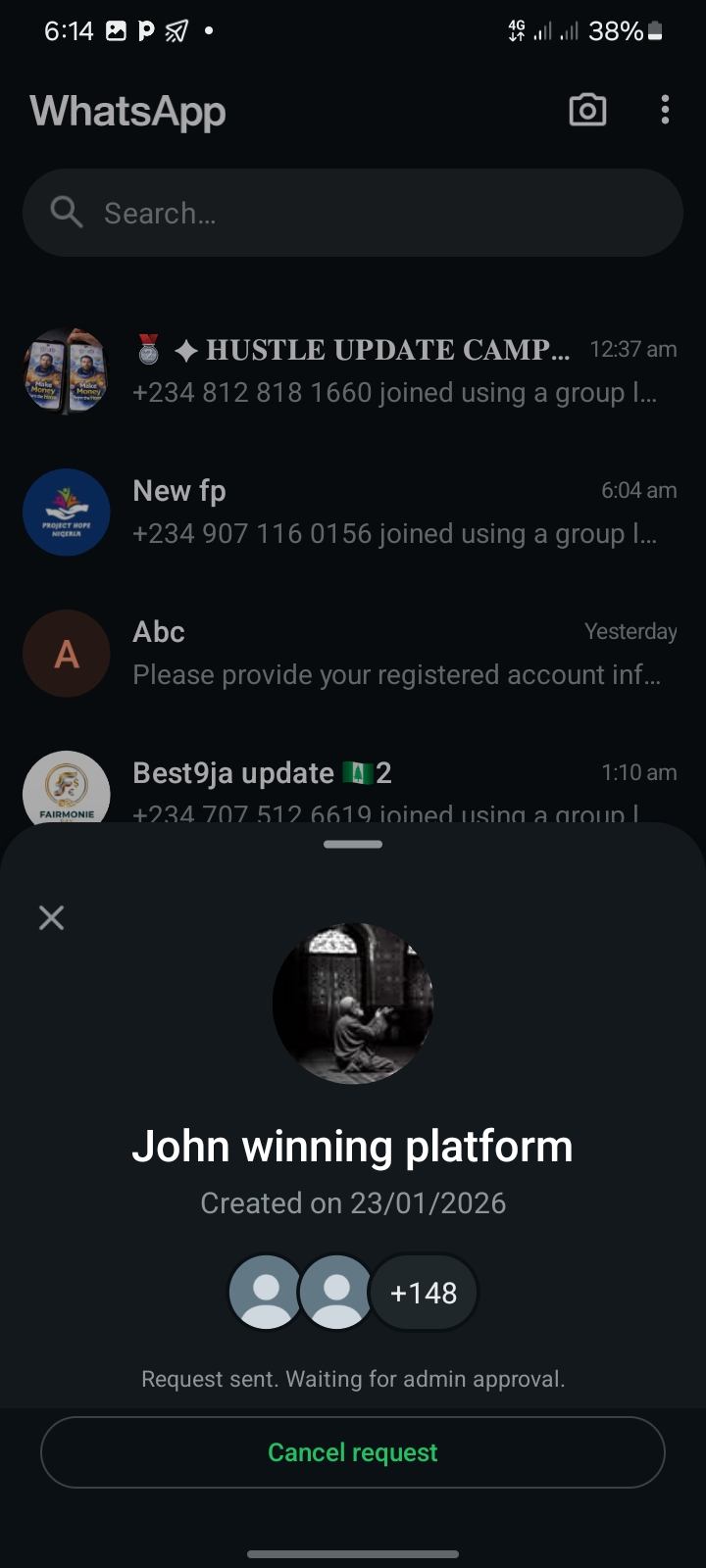Screen dimensions: 706x1568
Task: Cancel the join request
Action: tap(353, 1452)
